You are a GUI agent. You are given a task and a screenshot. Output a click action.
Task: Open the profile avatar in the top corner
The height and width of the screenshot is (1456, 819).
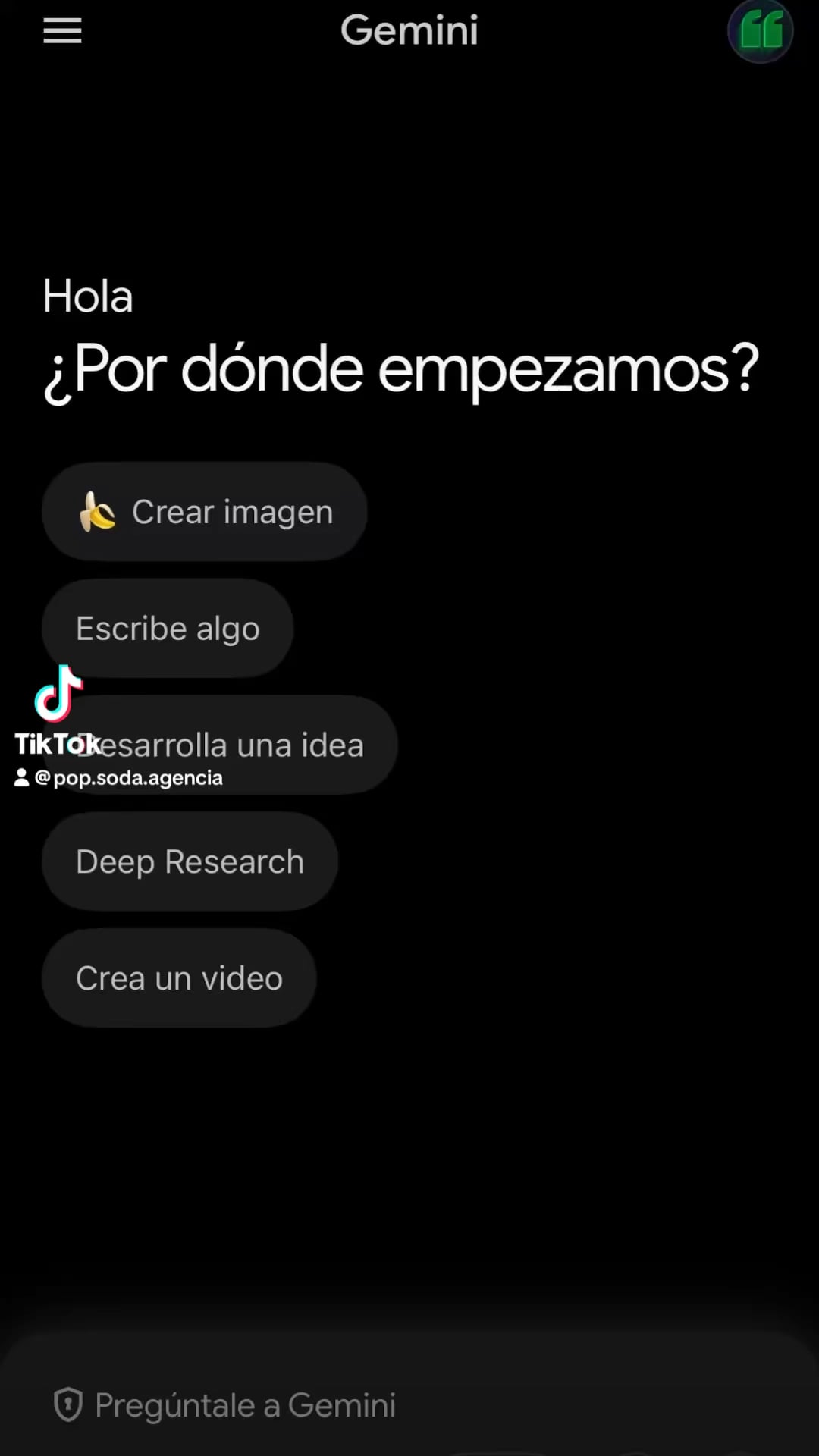click(760, 31)
